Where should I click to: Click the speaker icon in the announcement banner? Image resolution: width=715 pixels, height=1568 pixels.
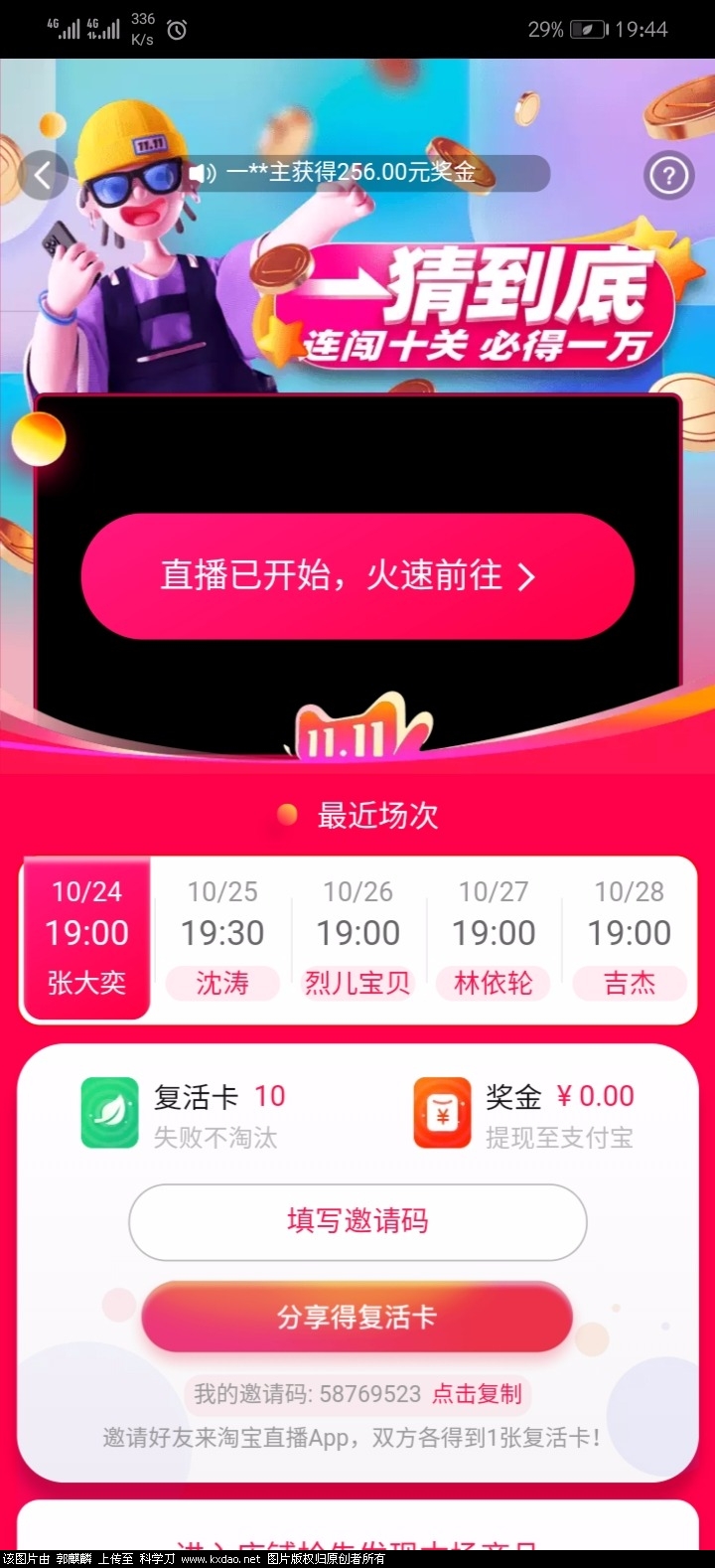pos(205,172)
